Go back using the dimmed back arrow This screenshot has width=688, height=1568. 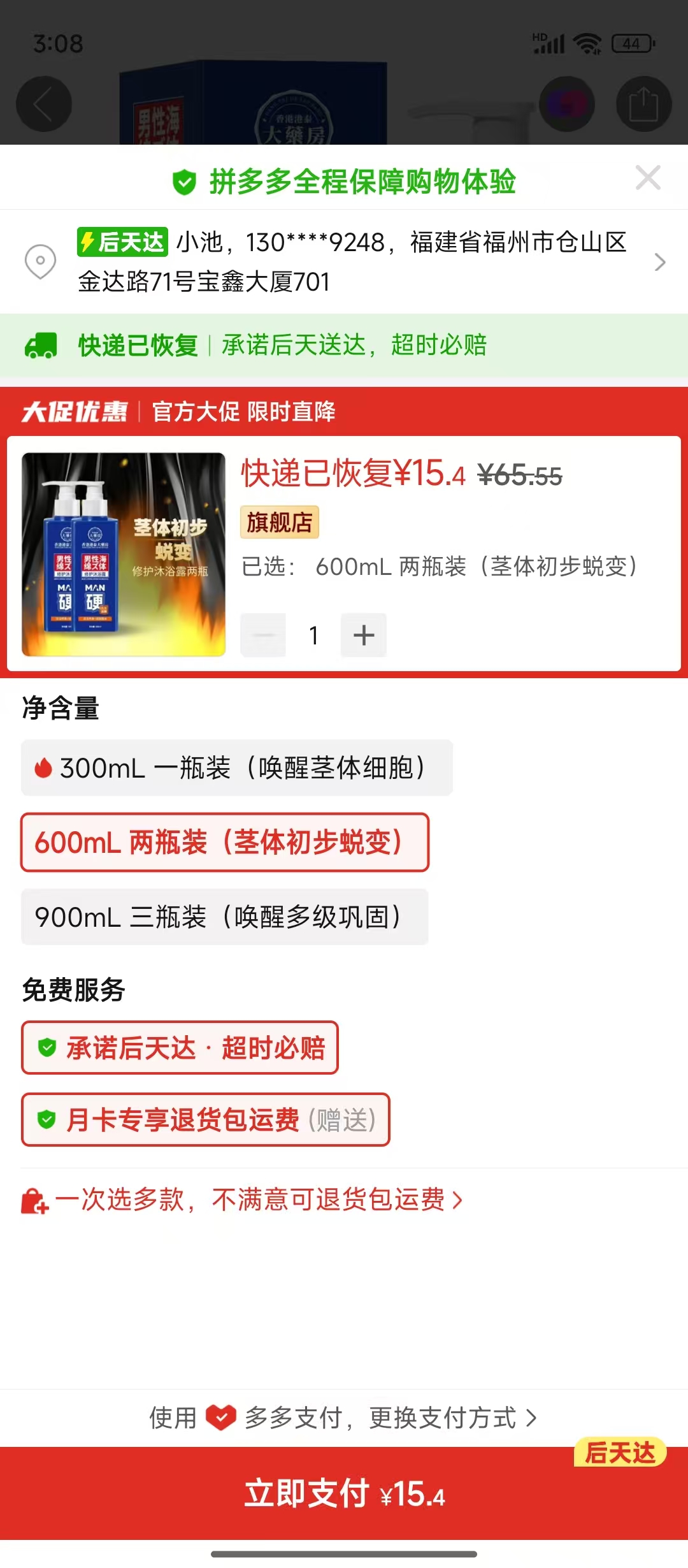pos(43,104)
